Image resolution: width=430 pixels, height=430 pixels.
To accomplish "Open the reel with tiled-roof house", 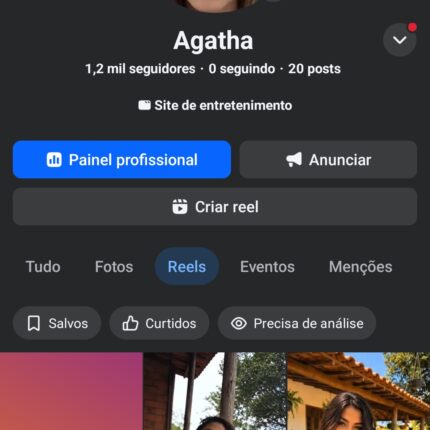I will pyautogui.click(x=359, y=391).
